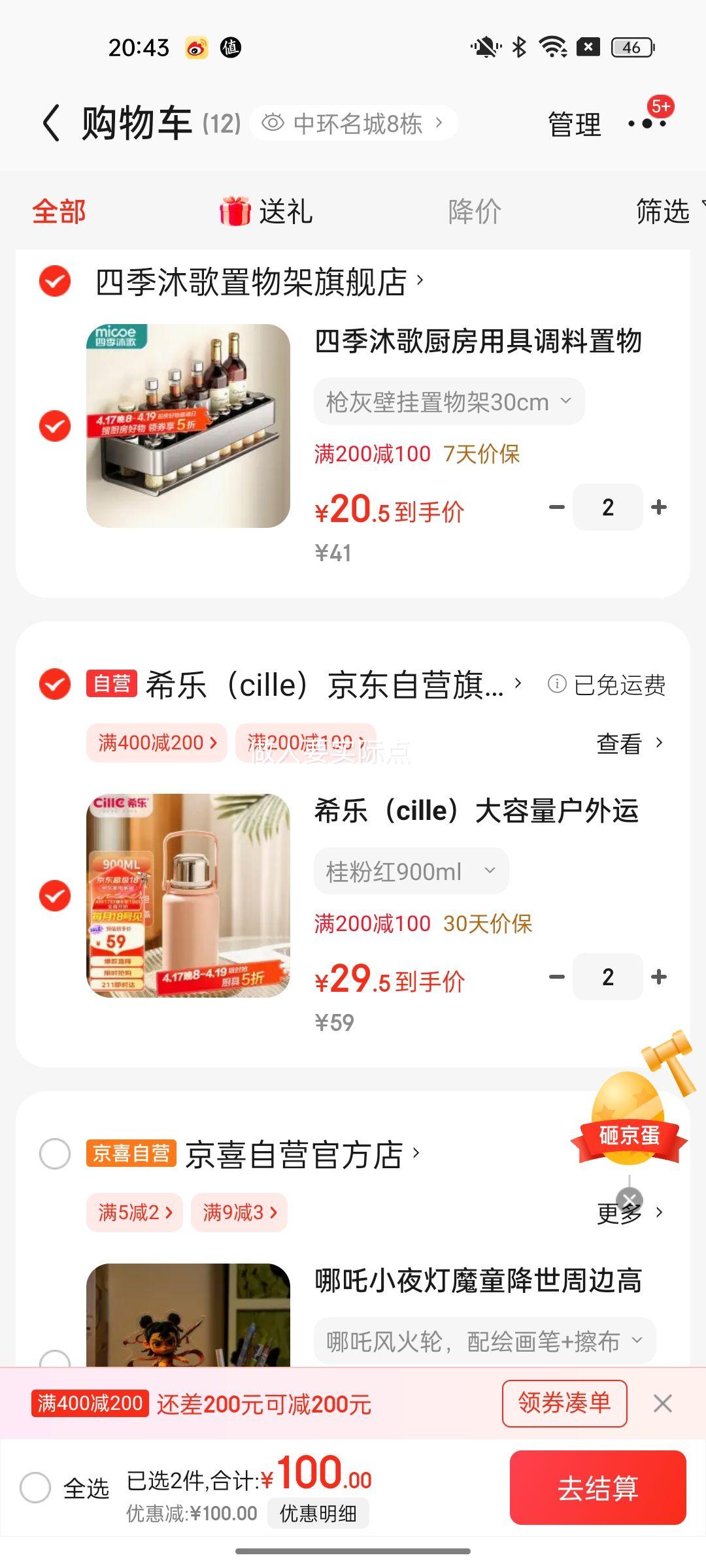Change the 枪灰壁挂置物架30cm specification
Image resolution: width=706 pixels, height=1568 pixels.
tap(449, 402)
